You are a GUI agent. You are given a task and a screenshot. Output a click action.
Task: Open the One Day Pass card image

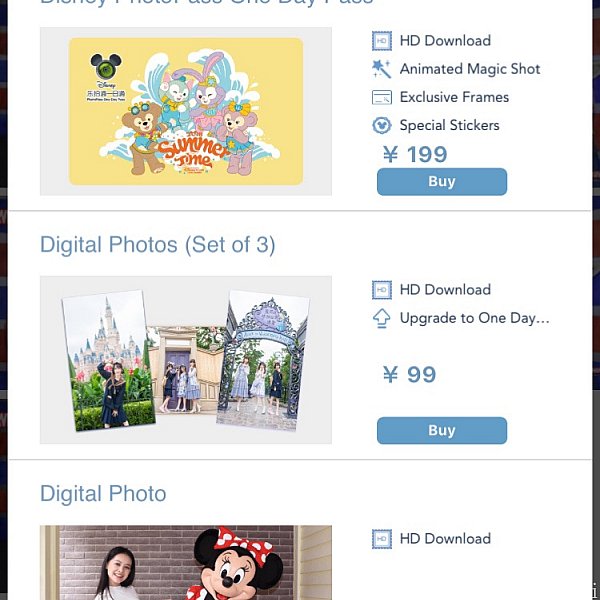click(186, 111)
